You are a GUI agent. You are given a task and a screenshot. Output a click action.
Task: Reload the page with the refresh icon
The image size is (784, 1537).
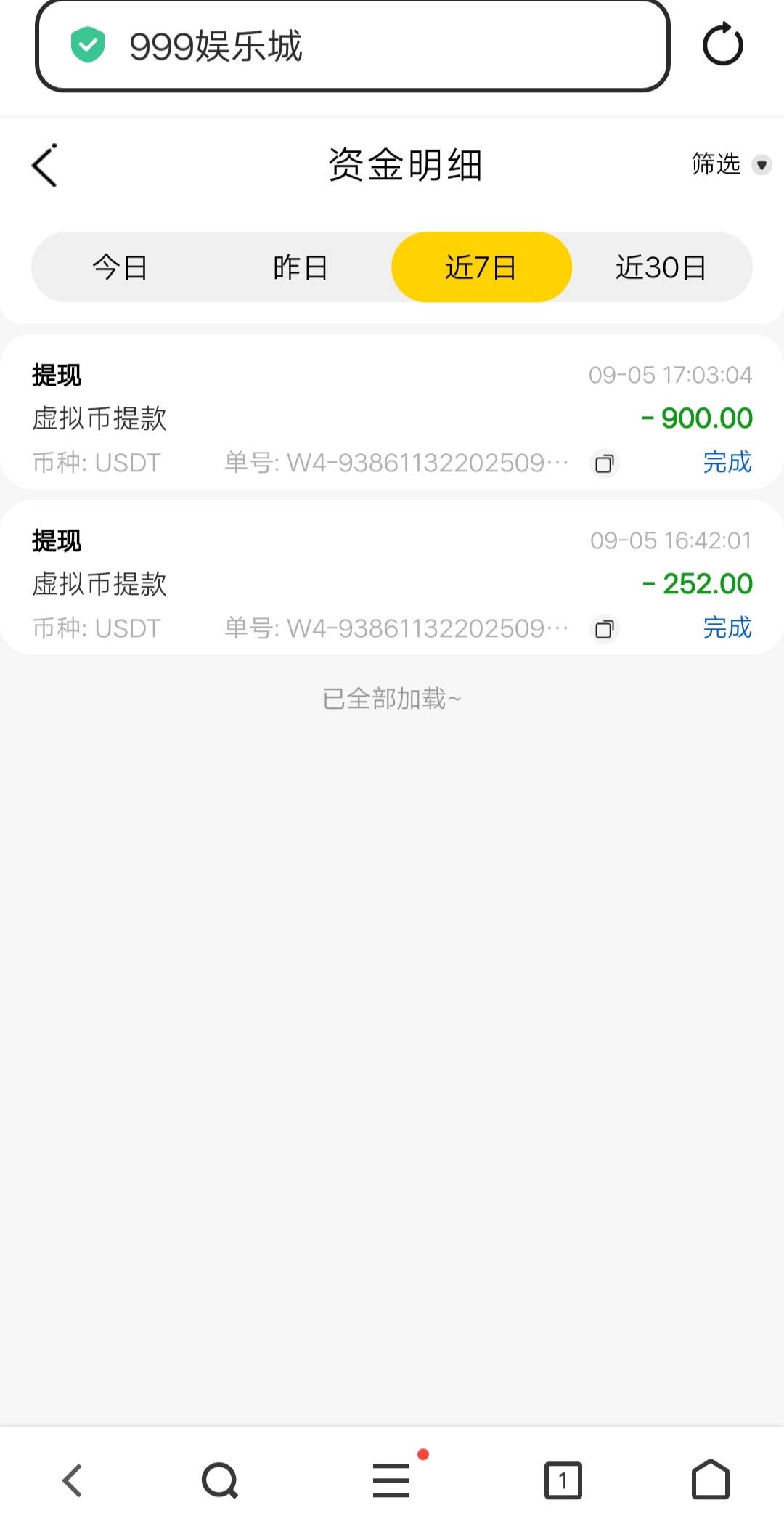(723, 45)
